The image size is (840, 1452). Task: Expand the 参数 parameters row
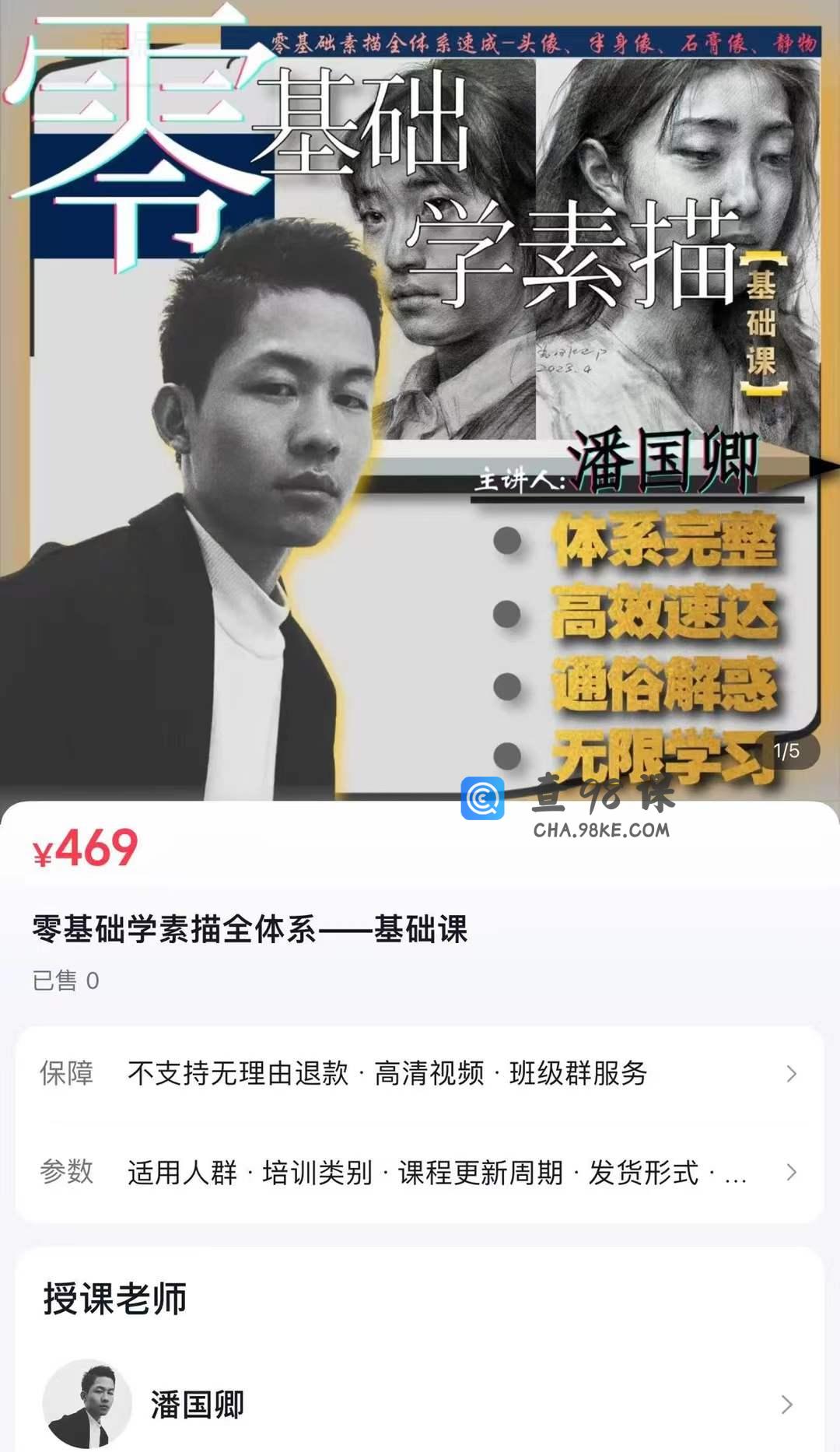point(420,1173)
